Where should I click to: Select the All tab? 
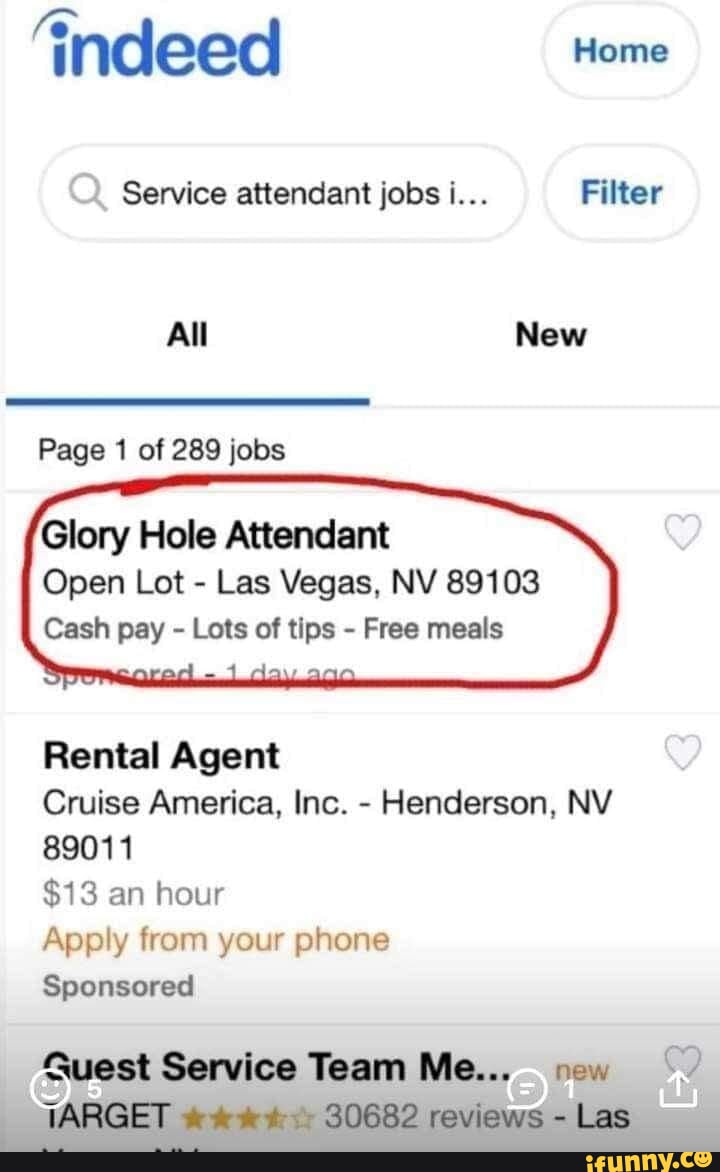pyautogui.click(x=186, y=335)
